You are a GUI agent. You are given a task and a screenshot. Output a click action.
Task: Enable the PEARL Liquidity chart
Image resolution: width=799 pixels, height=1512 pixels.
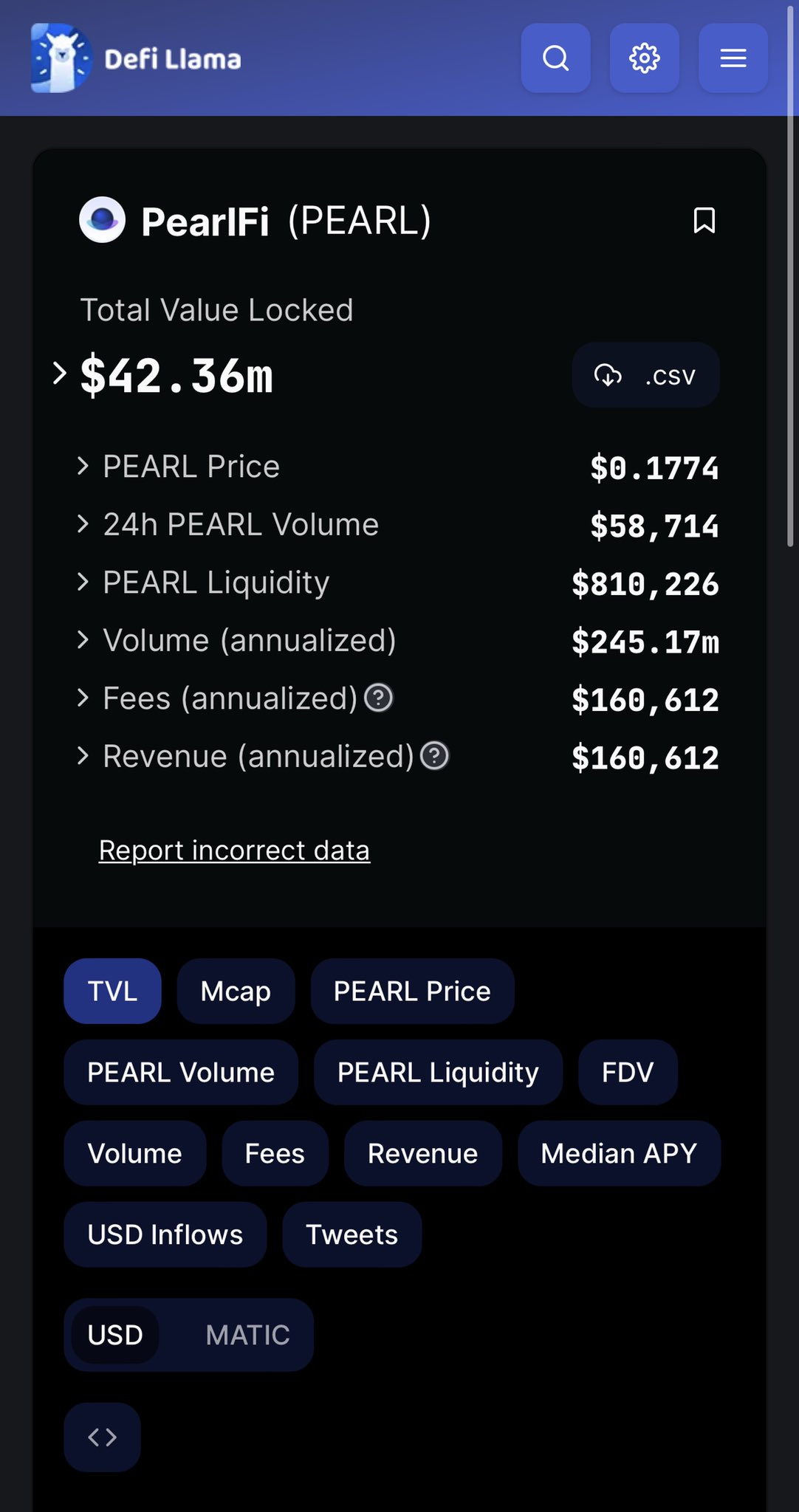(438, 1072)
